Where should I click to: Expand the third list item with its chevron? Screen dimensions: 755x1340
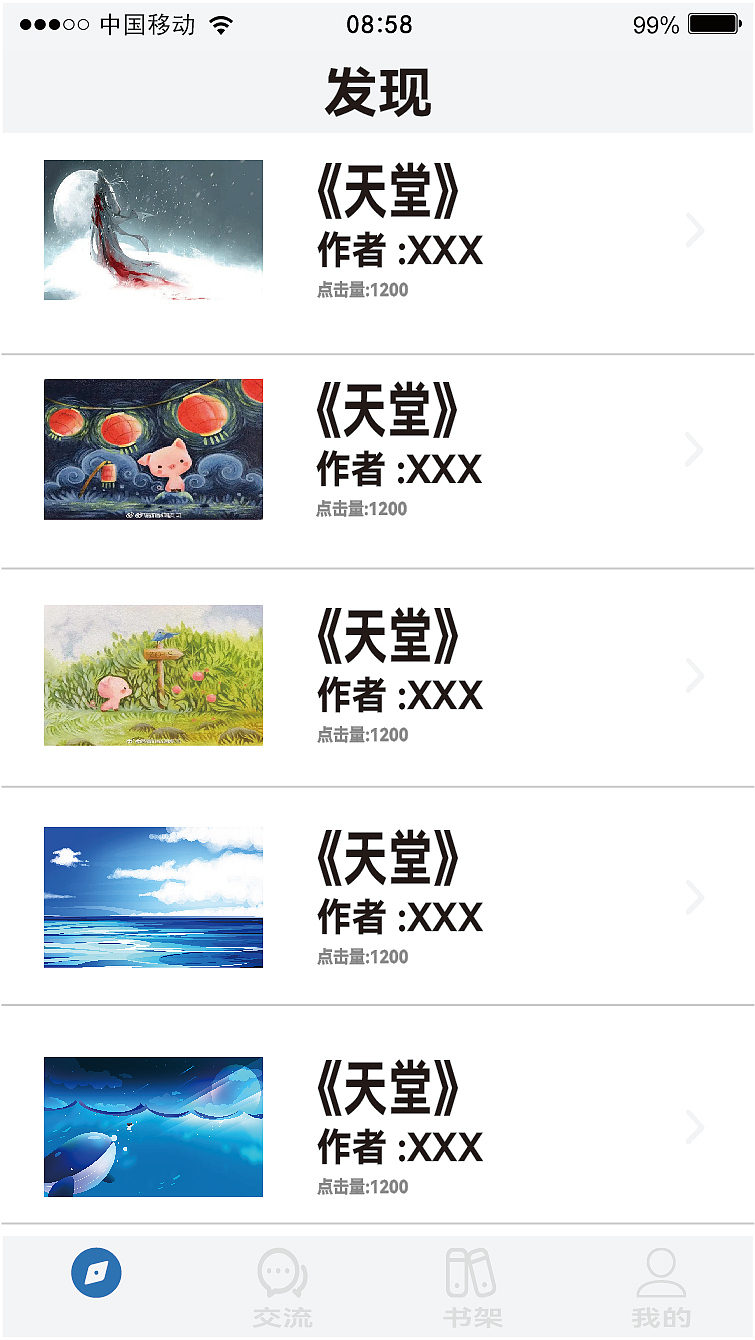pyautogui.click(x=694, y=675)
